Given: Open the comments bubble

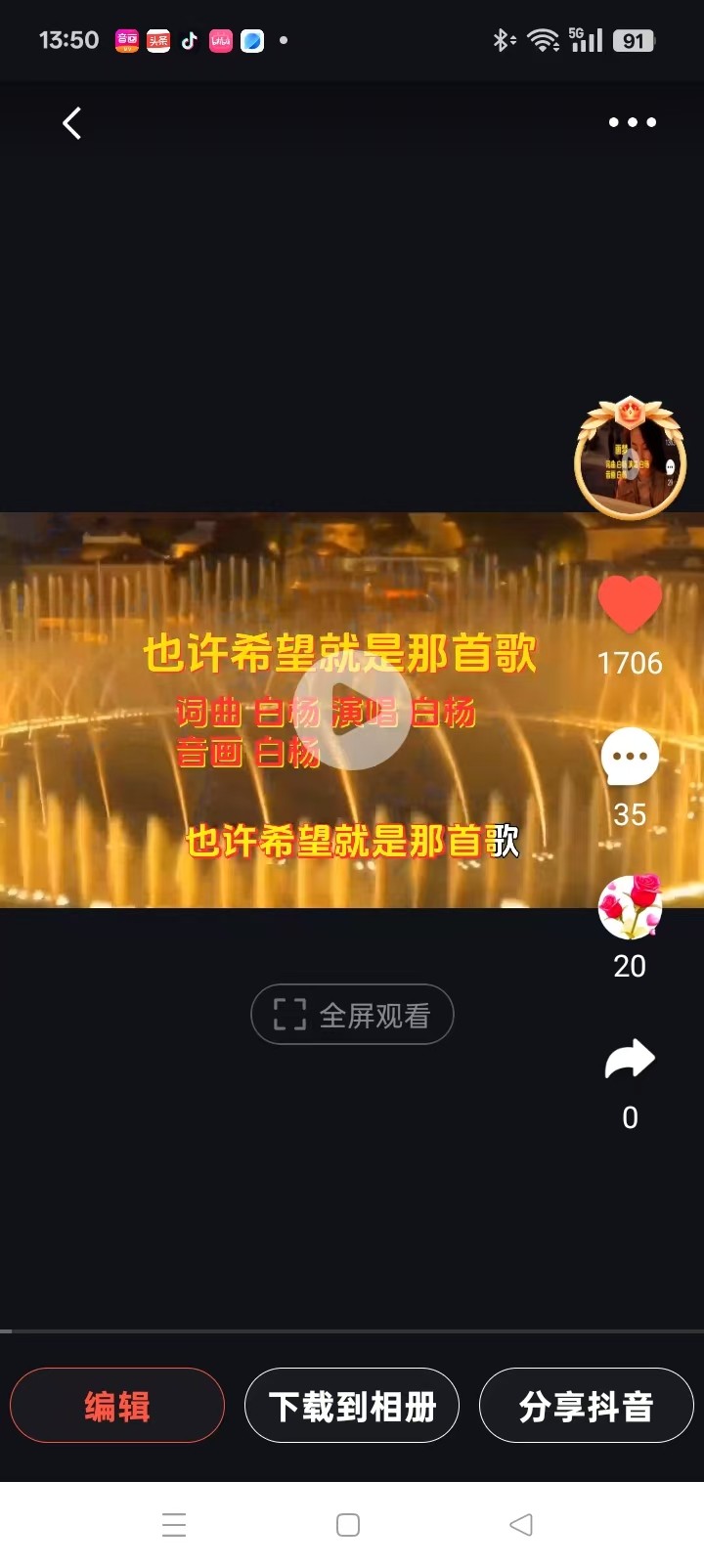Looking at the screenshot, I should 630,756.
